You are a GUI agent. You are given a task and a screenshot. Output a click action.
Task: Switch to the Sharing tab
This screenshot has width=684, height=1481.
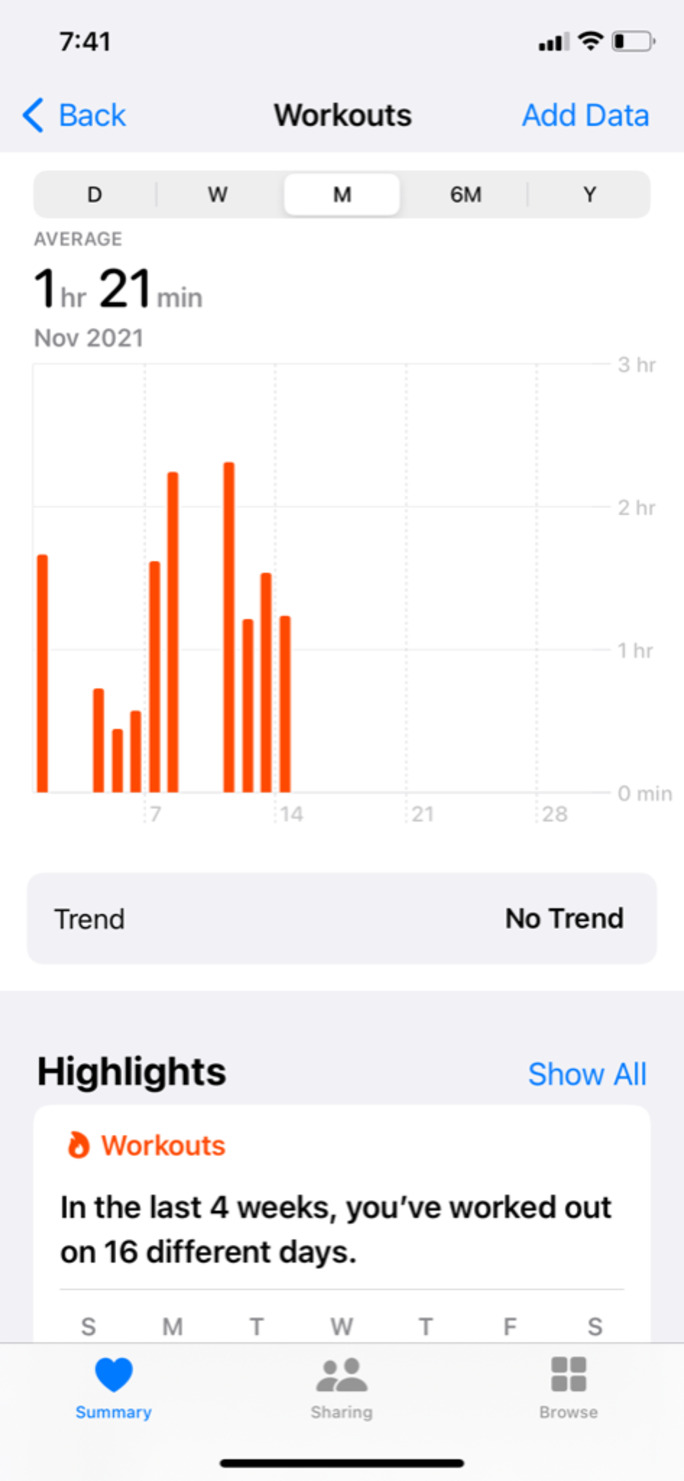[x=341, y=1388]
